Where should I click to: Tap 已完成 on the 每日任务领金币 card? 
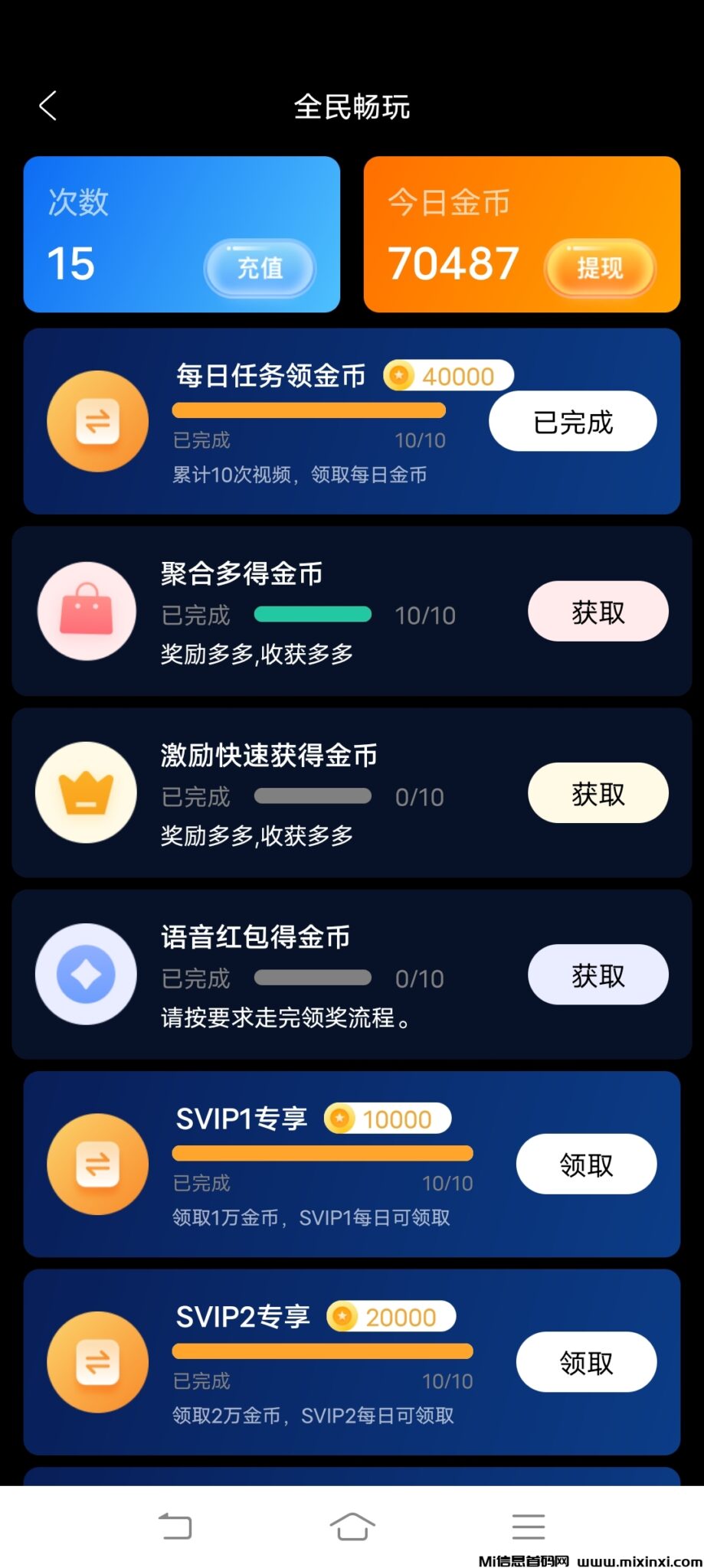[571, 421]
